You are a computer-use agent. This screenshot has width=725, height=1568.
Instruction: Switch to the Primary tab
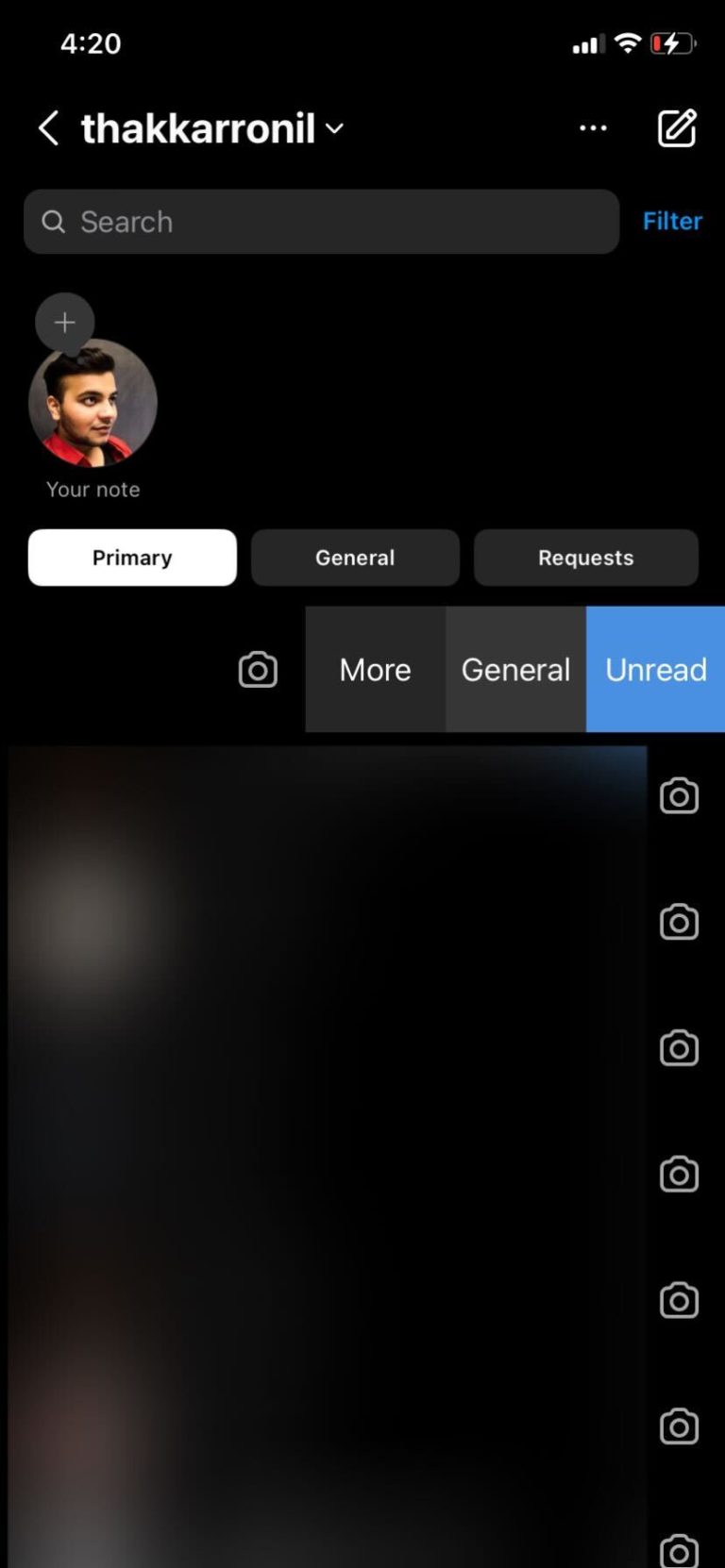(132, 558)
